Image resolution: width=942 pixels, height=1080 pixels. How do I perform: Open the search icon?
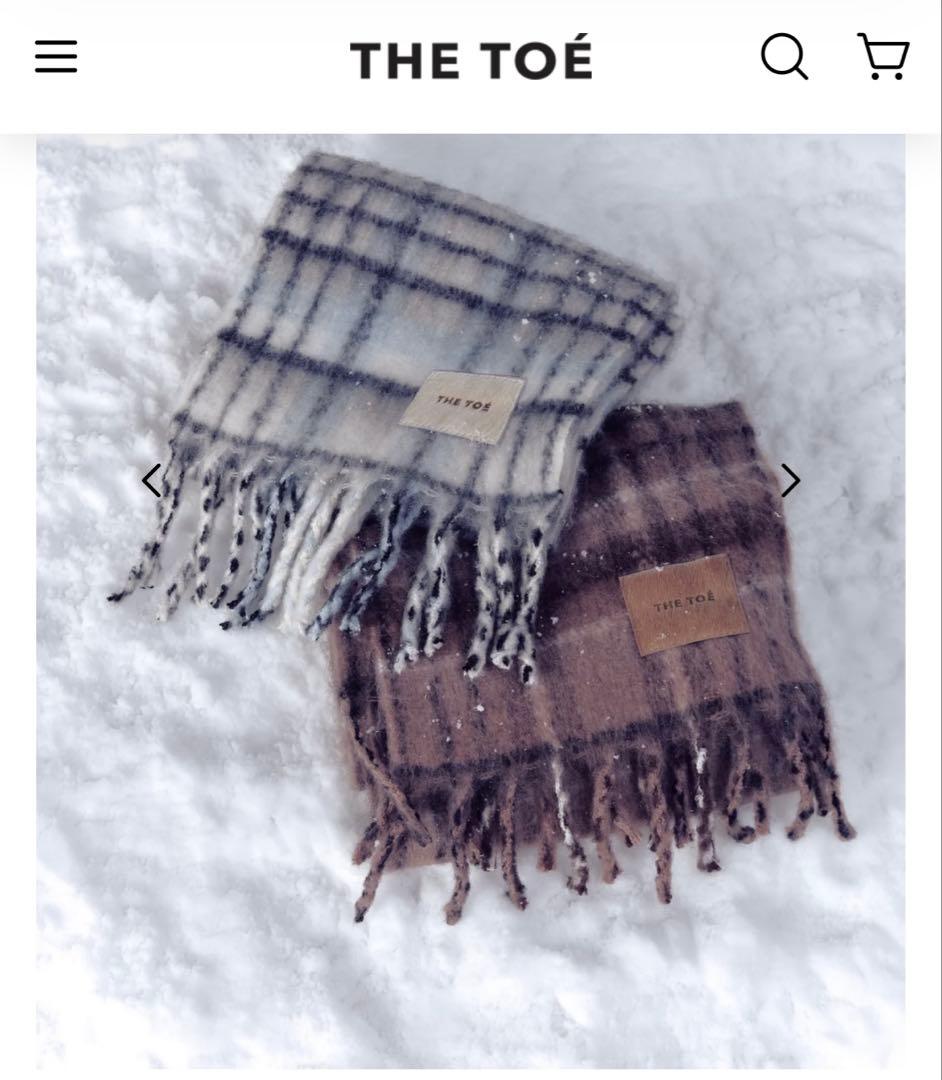(784, 56)
